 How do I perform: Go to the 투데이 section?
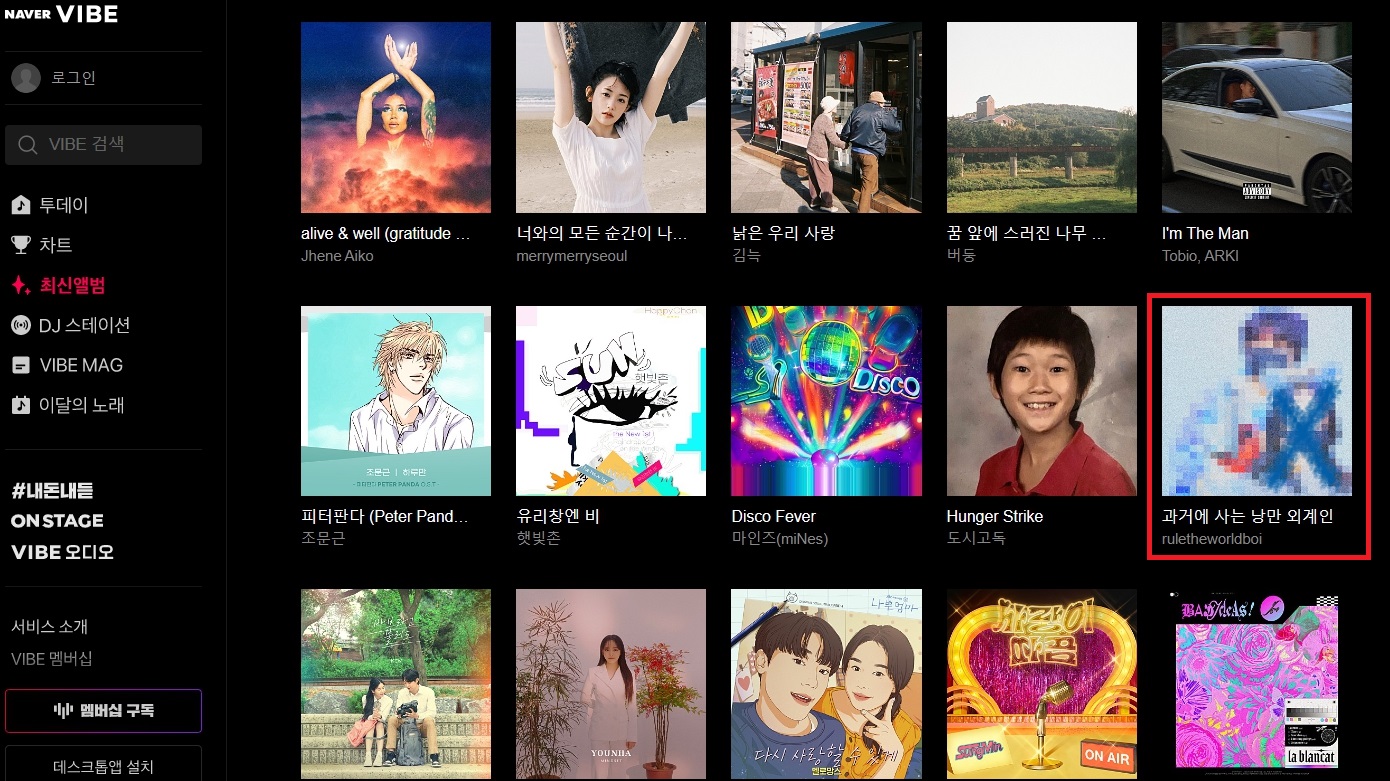[x=63, y=205]
